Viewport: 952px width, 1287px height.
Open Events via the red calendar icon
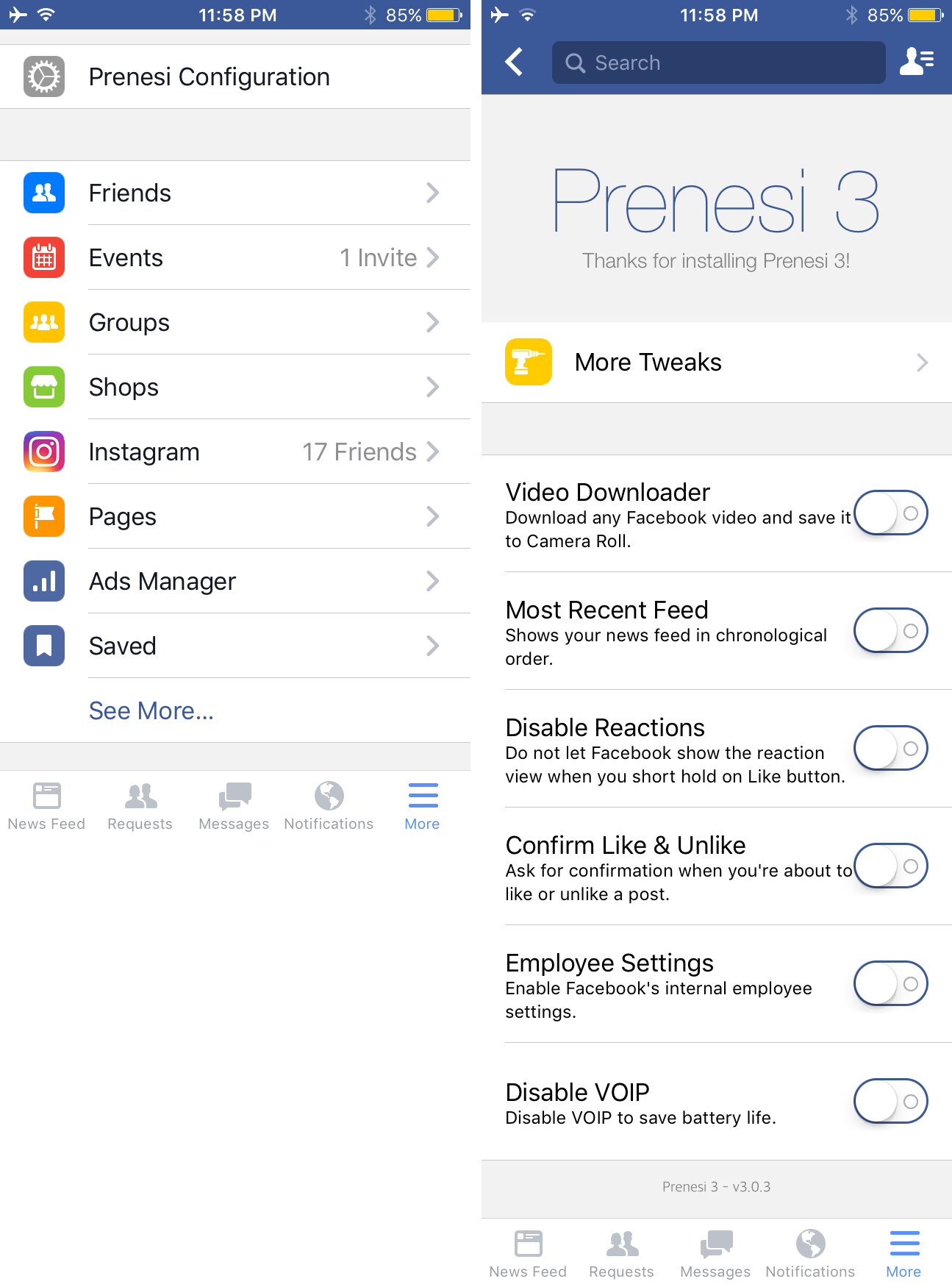click(x=43, y=257)
